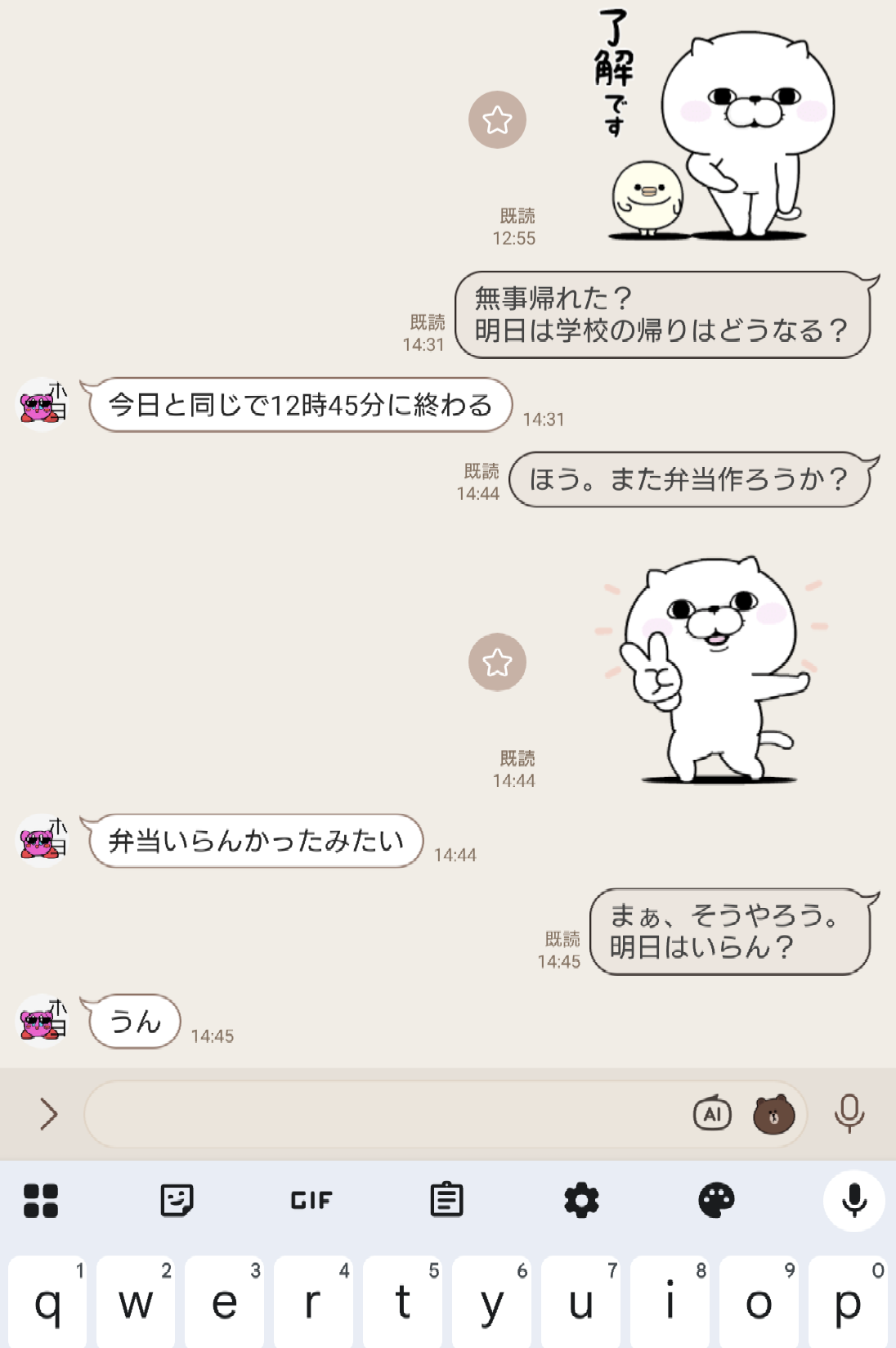Favorite the 了解です cat sticker
The image size is (896, 1348).
click(497, 120)
